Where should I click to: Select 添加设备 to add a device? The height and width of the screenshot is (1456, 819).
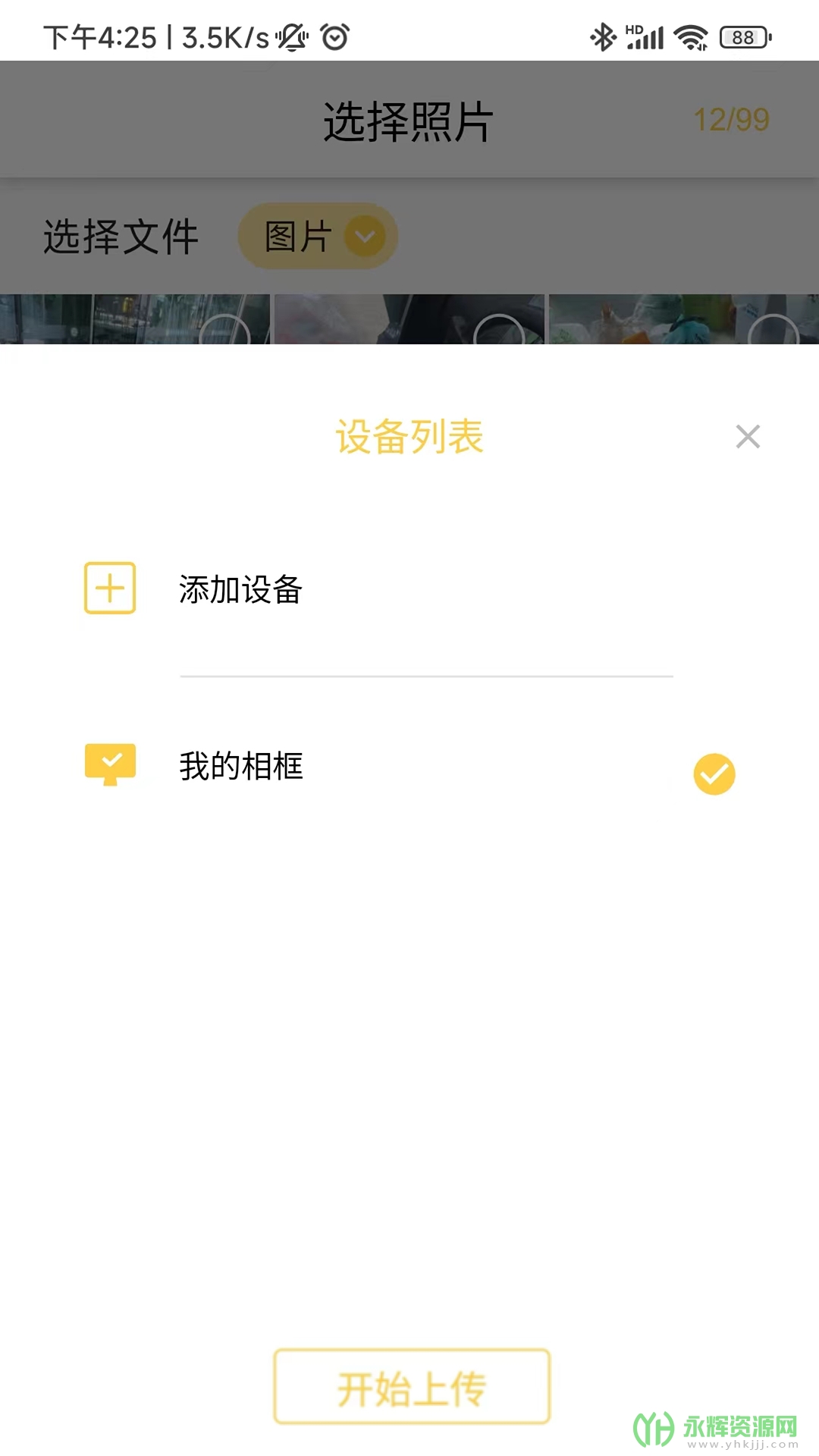click(240, 589)
